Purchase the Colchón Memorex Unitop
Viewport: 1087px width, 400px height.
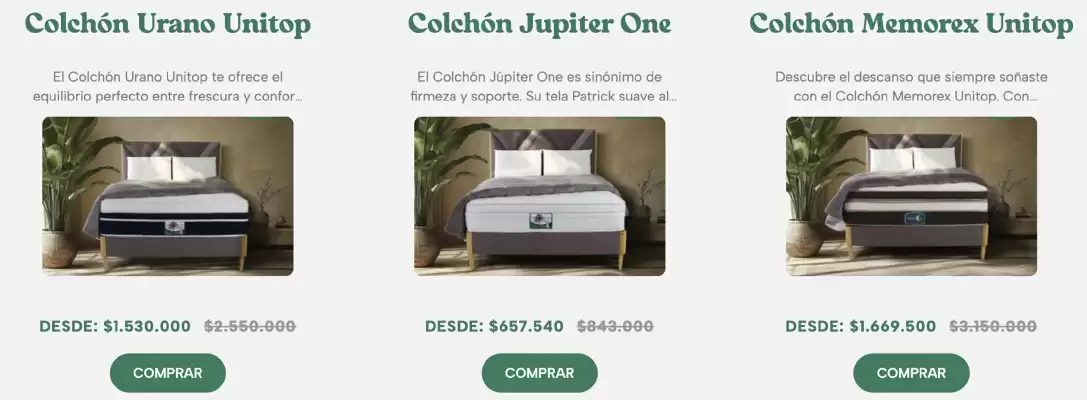pyautogui.click(x=911, y=373)
